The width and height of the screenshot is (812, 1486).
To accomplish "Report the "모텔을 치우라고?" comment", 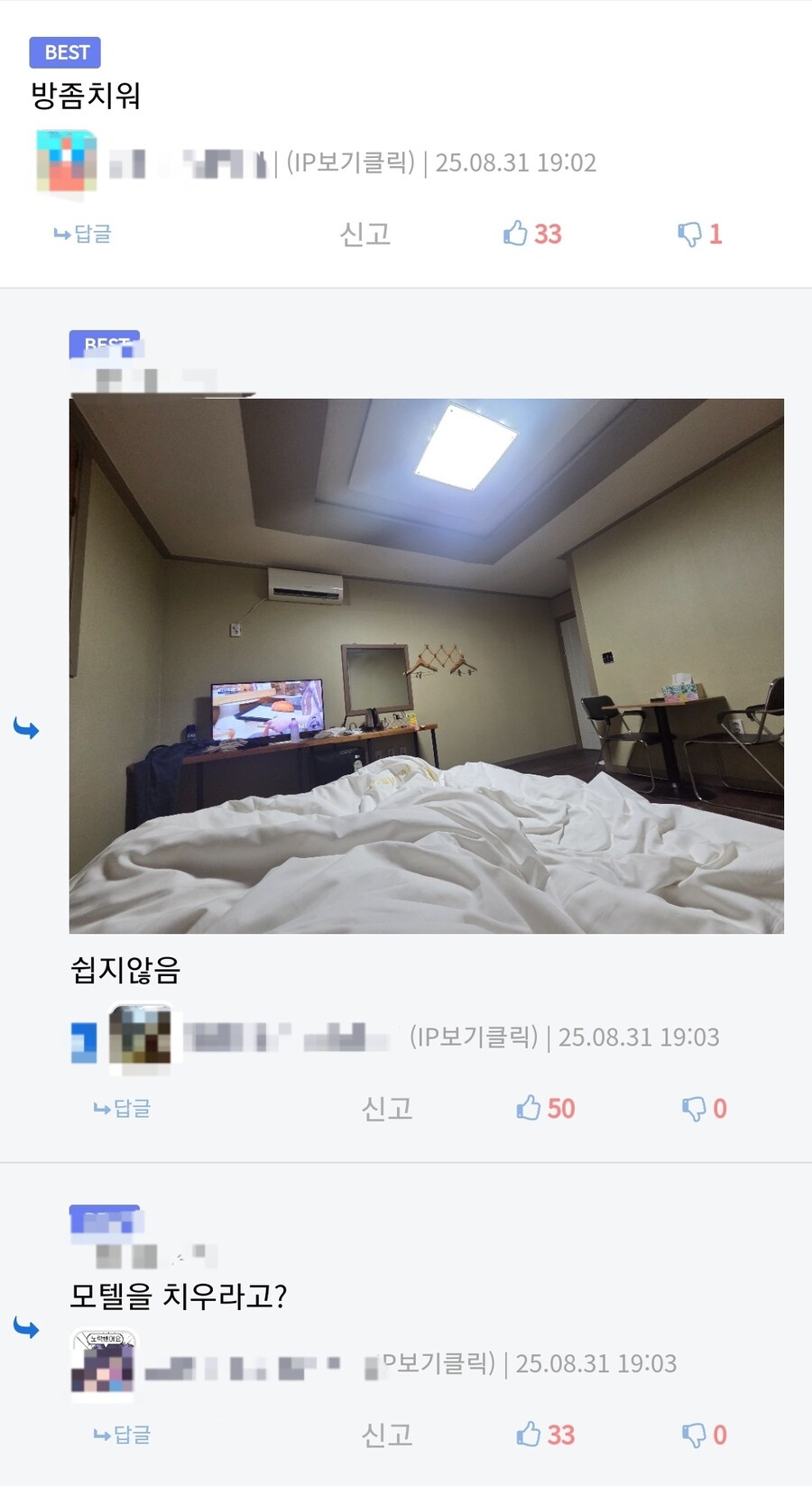I will click(386, 1434).
